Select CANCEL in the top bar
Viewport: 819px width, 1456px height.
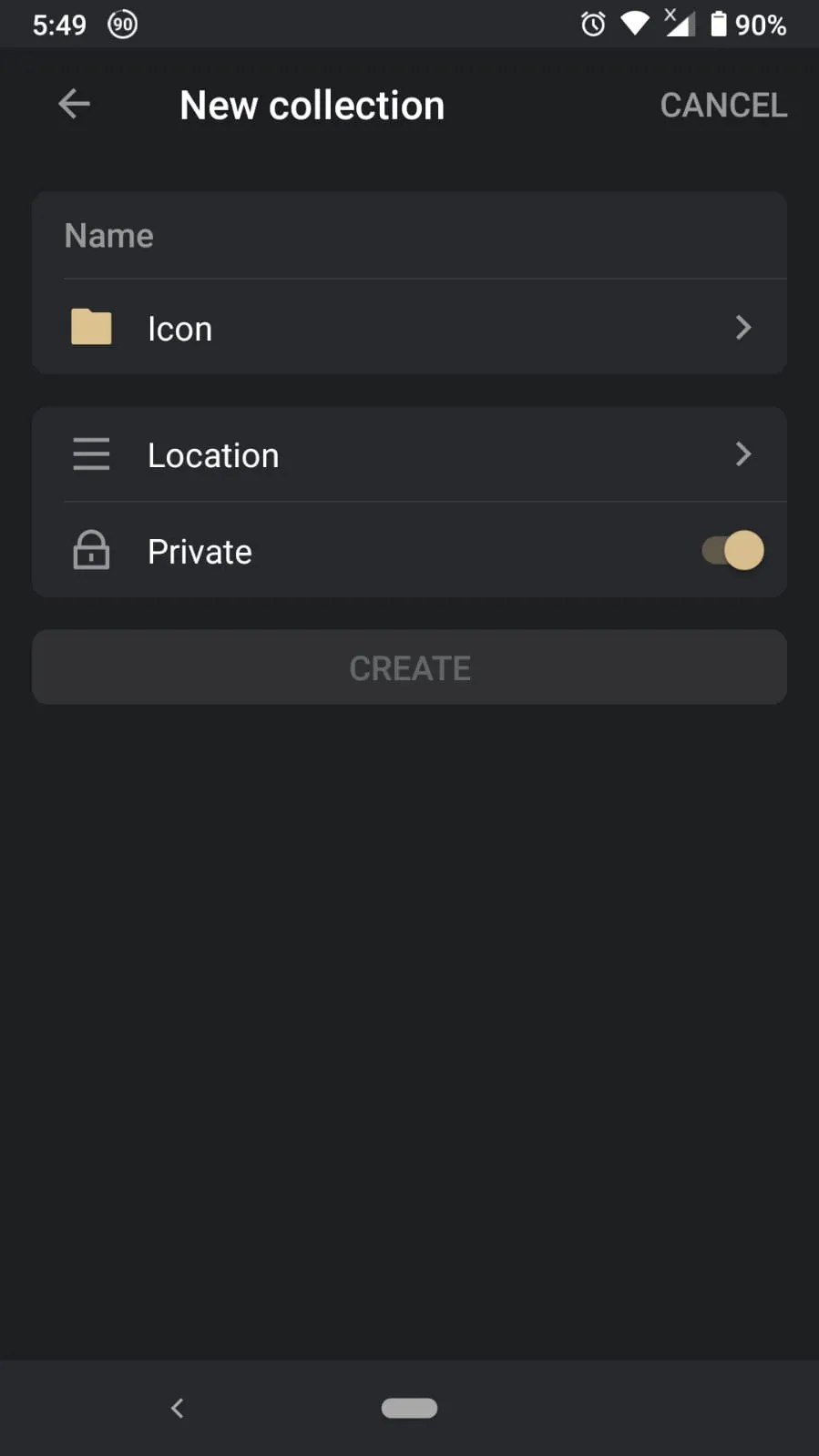click(723, 104)
